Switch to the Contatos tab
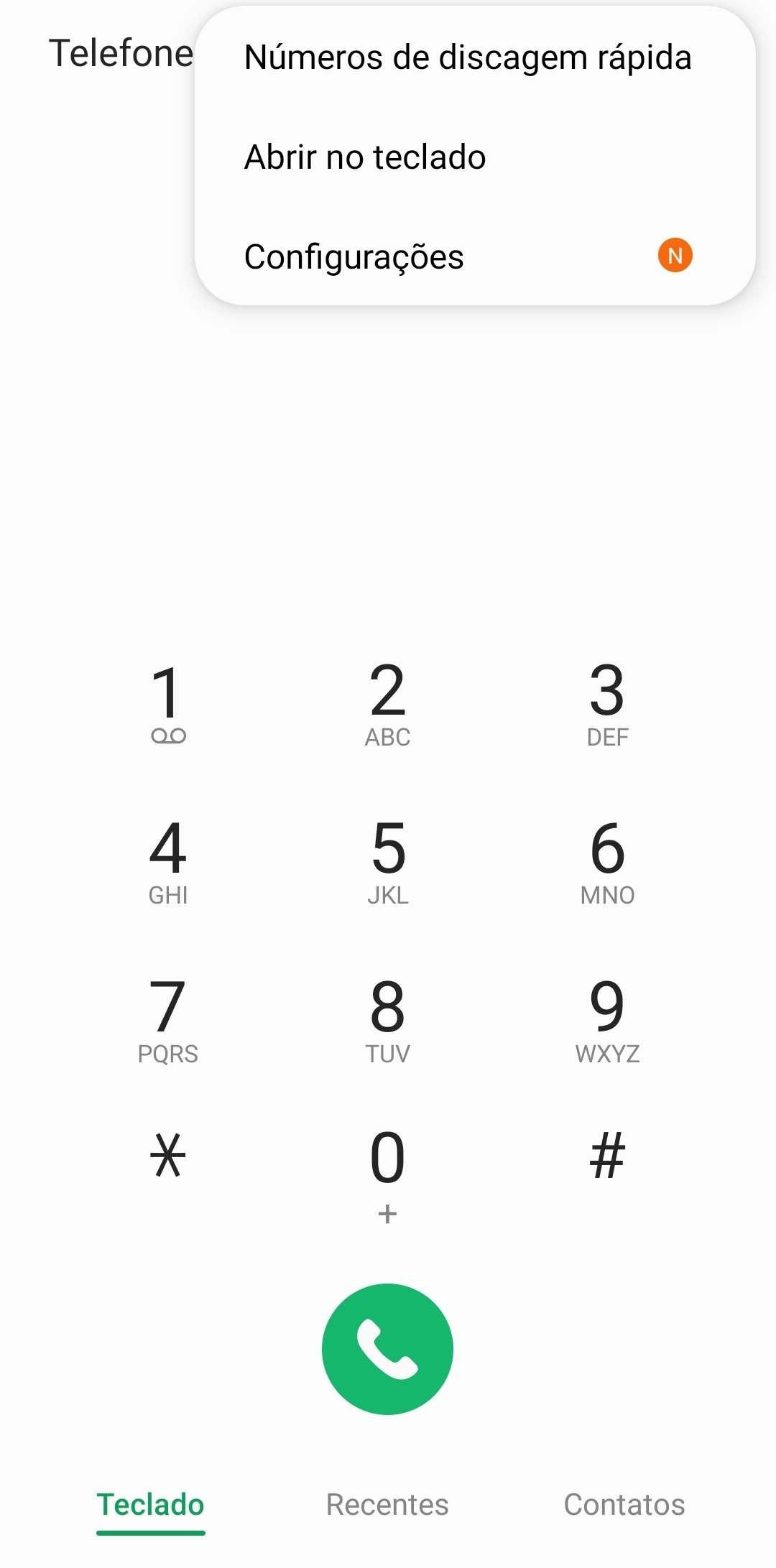The image size is (776, 1568). tap(624, 1505)
